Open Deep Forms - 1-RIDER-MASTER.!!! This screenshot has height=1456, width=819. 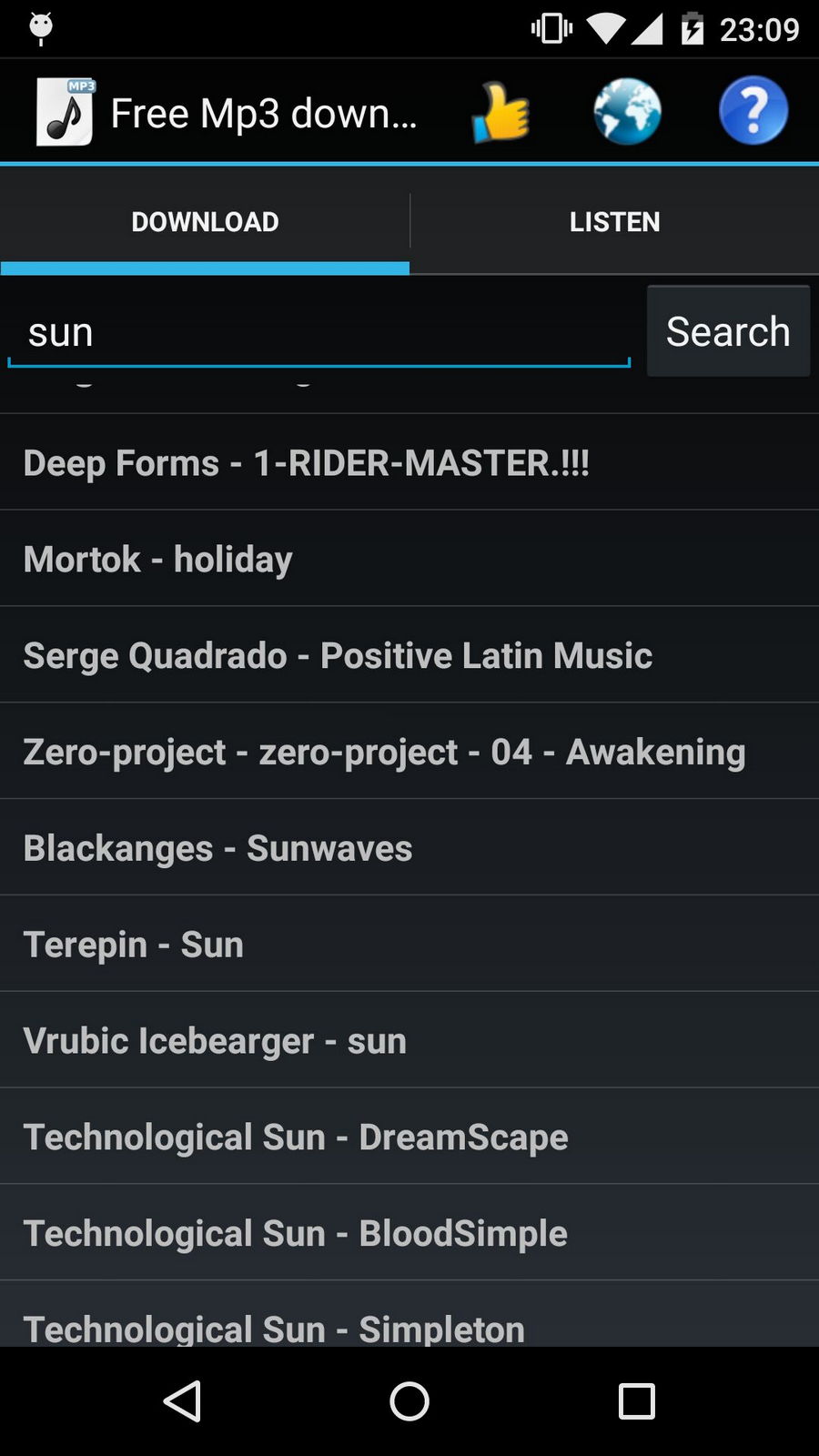409,463
